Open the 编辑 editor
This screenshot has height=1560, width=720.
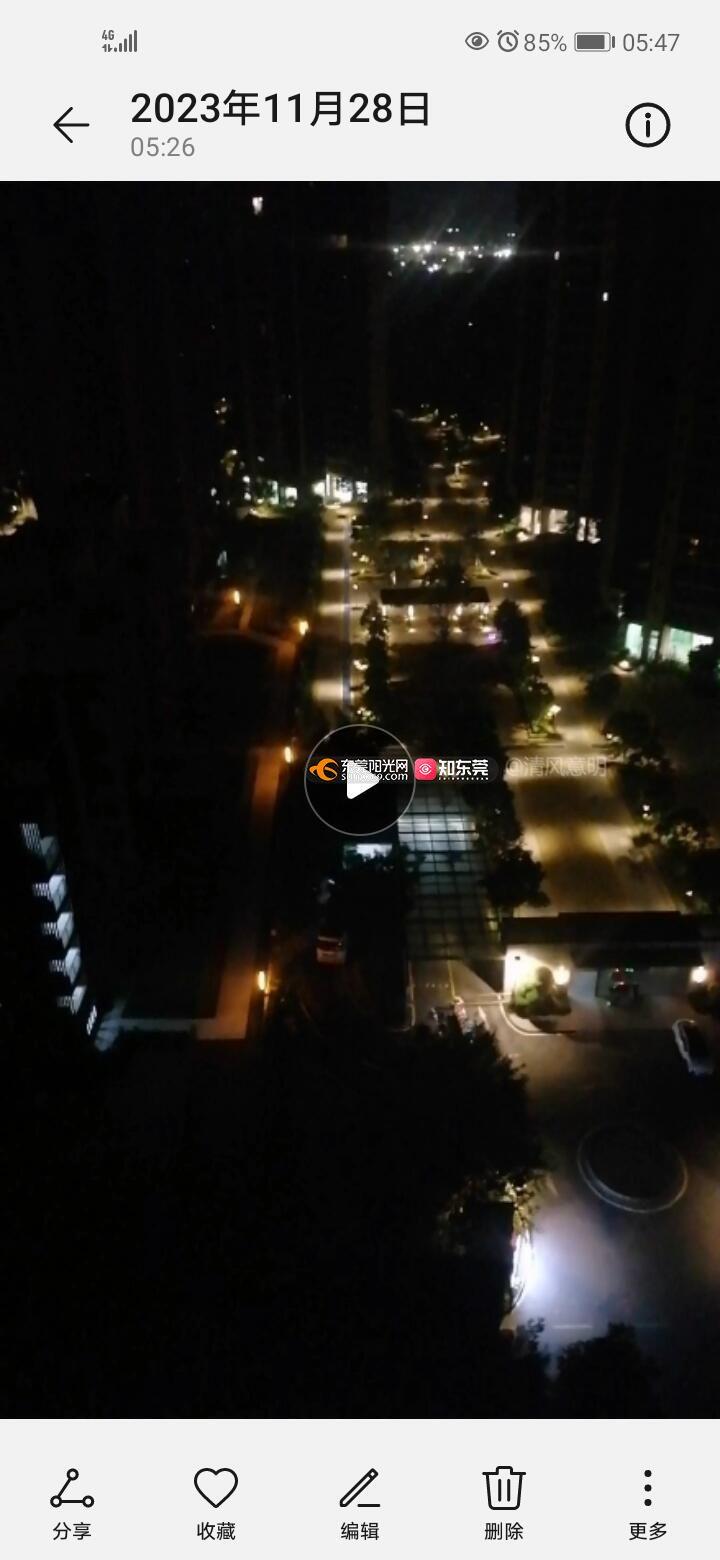click(x=360, y=1502)
